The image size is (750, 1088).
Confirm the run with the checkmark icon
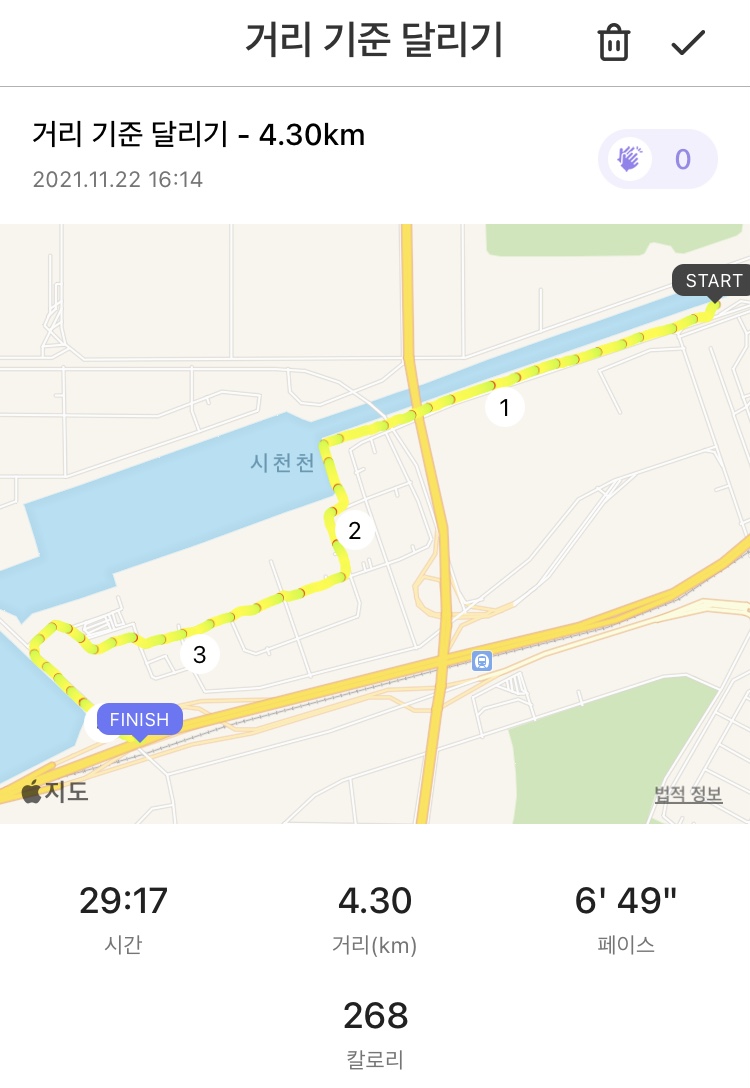[x=688, y=43]
